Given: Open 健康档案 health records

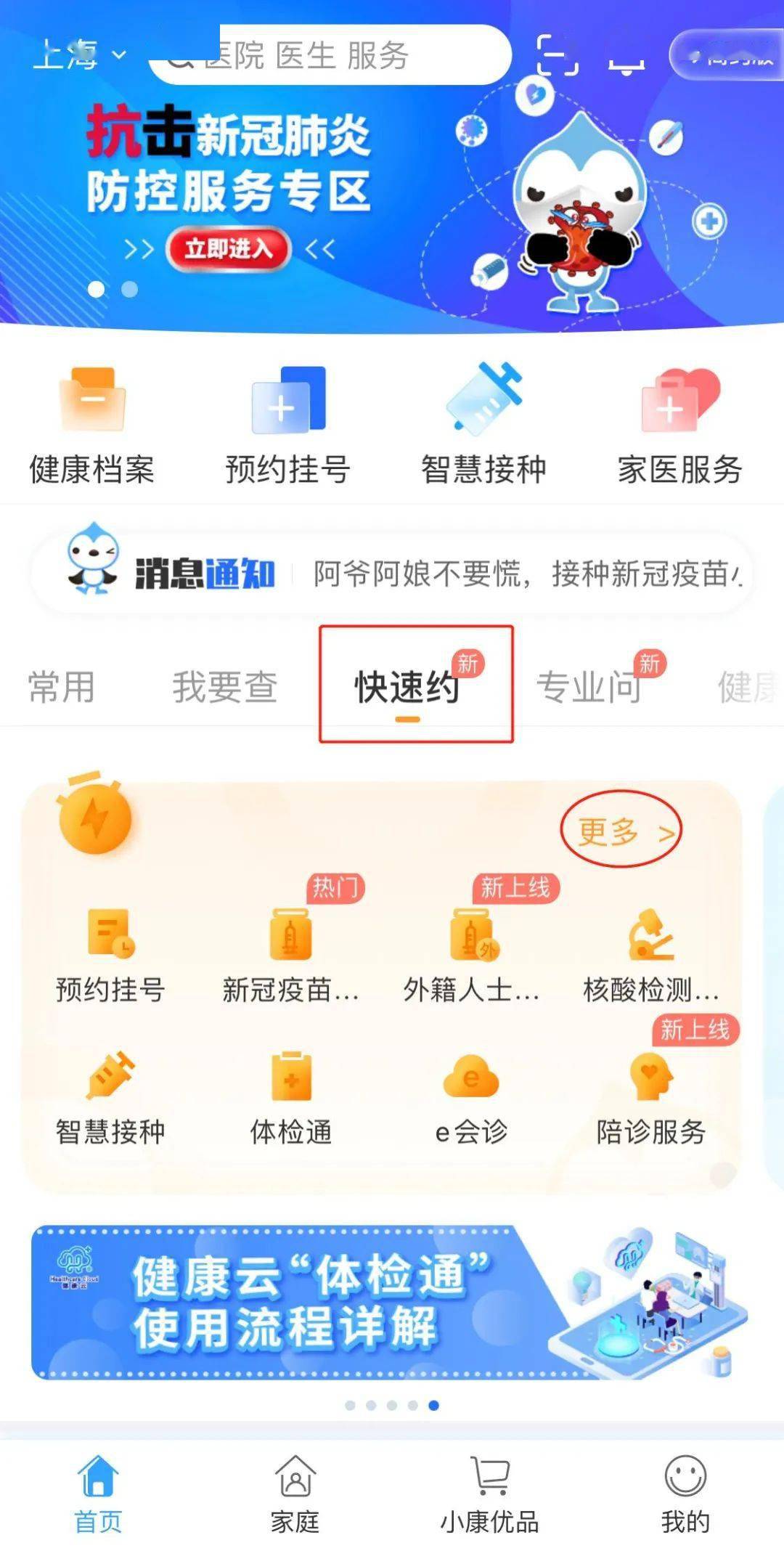Looking at the screenshot, I should pos(92,426).
